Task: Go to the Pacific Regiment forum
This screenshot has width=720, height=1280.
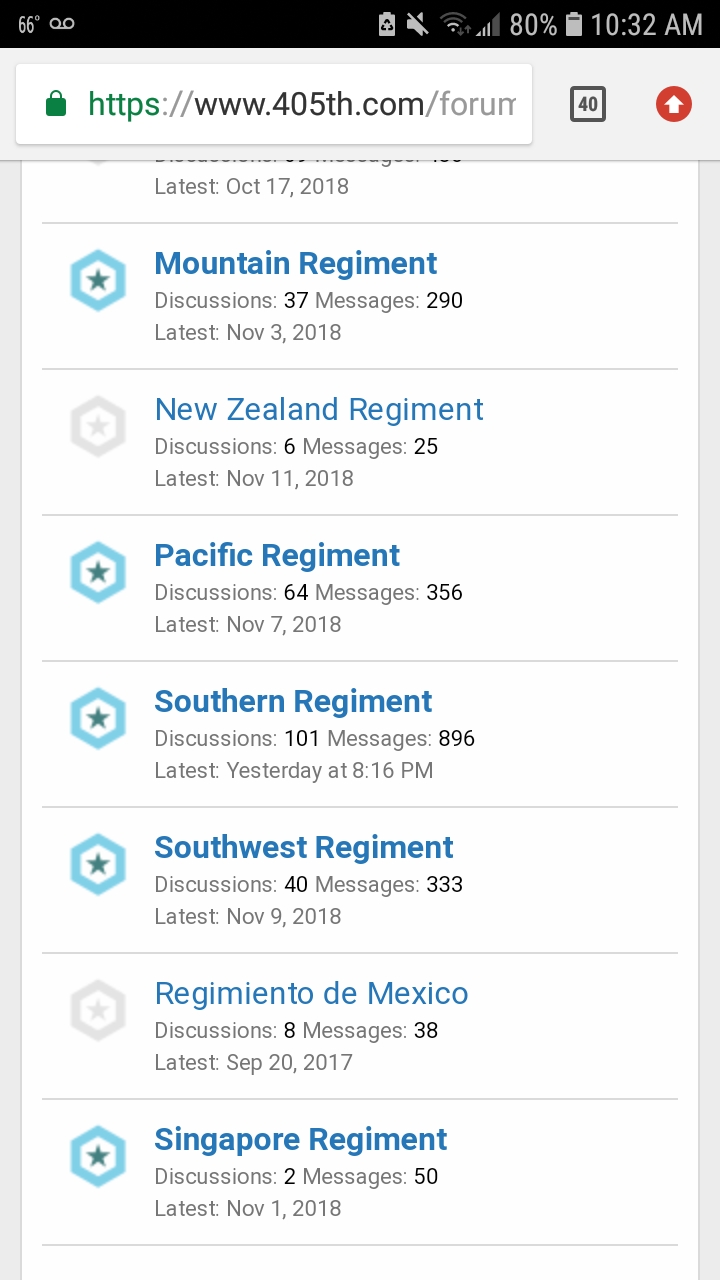Action: [x=277, y=556]
